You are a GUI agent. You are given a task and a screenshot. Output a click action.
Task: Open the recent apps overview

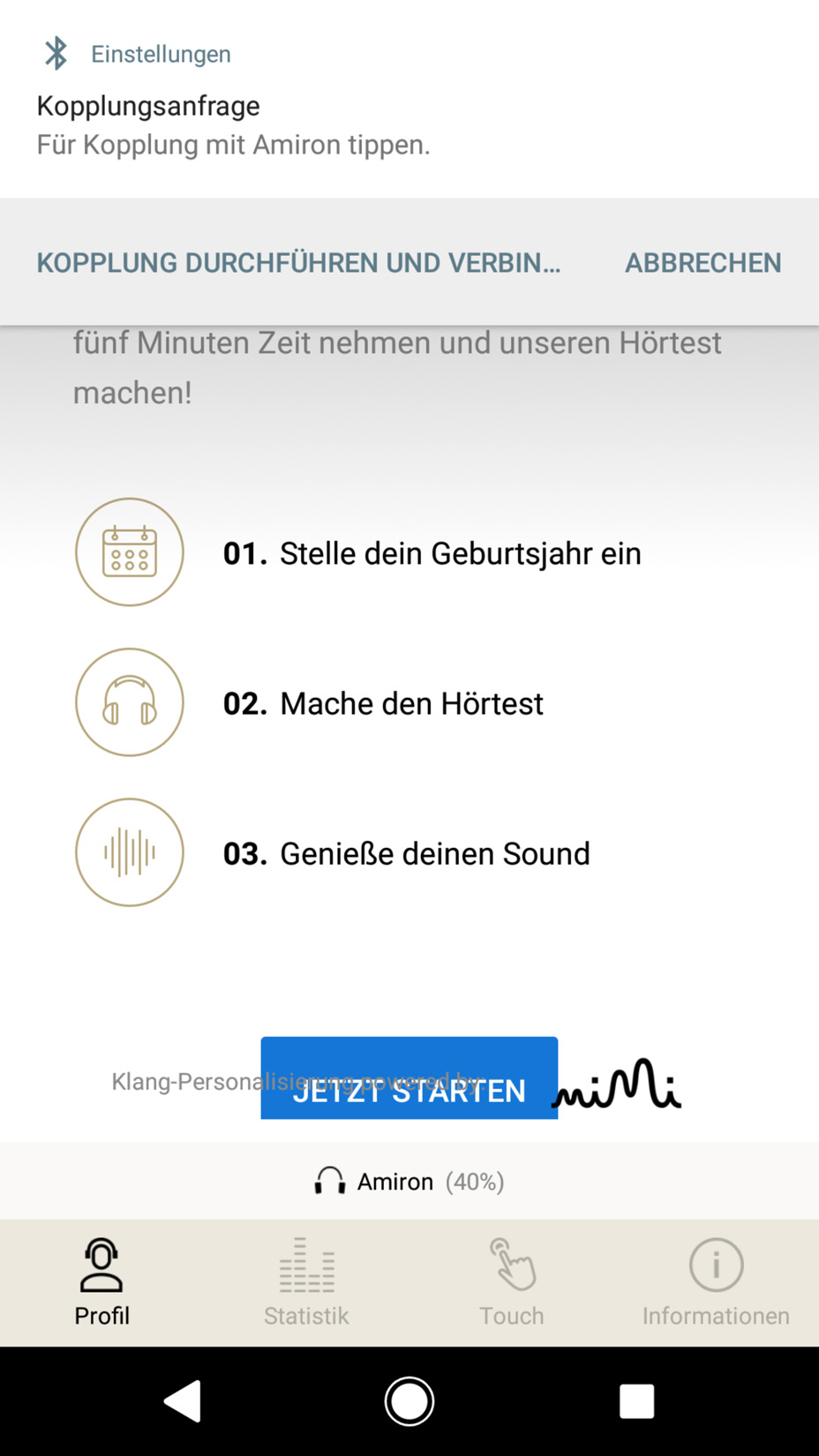click(636, 1400)
